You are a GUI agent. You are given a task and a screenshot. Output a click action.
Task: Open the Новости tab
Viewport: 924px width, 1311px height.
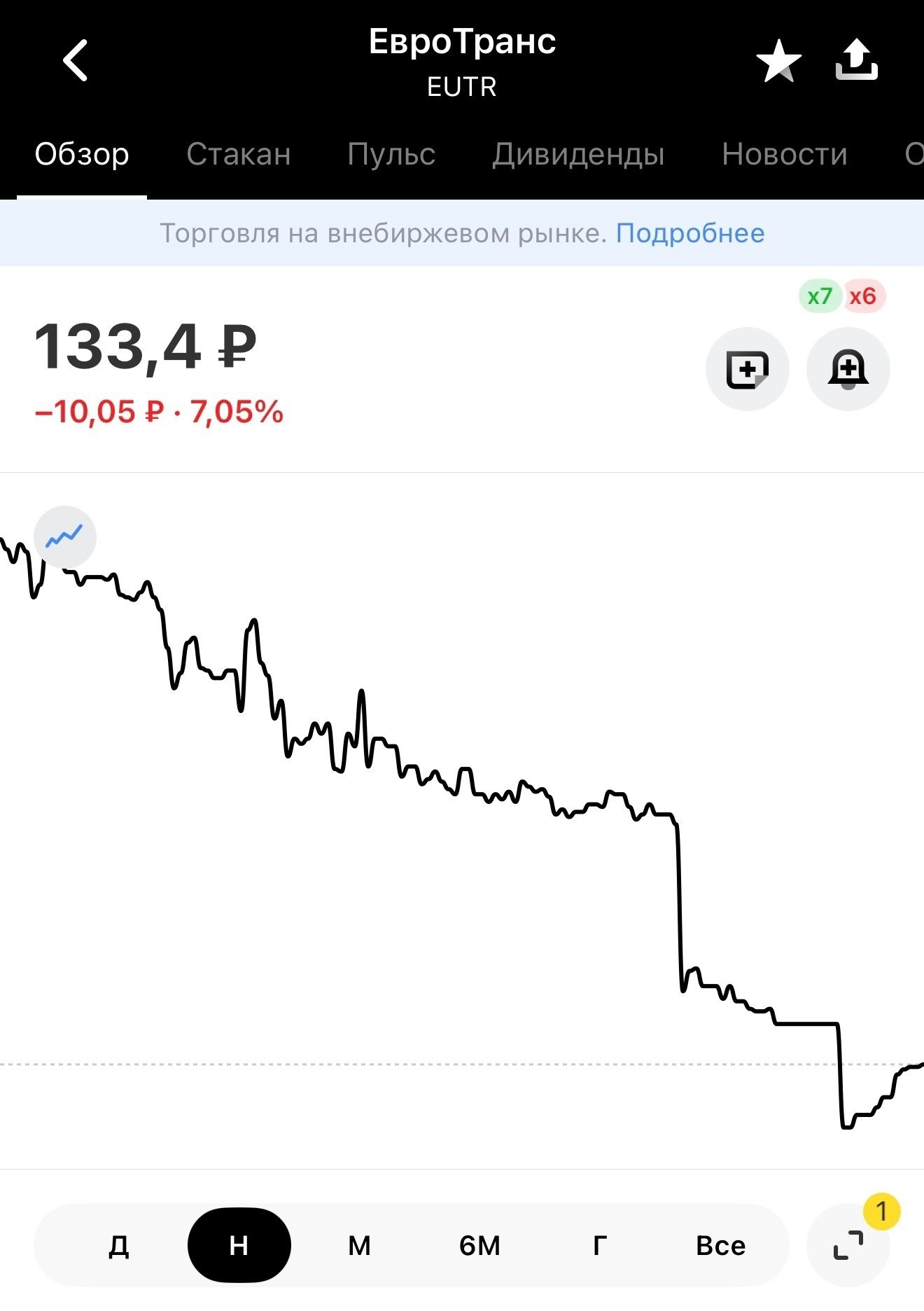(x=784, y=154)
